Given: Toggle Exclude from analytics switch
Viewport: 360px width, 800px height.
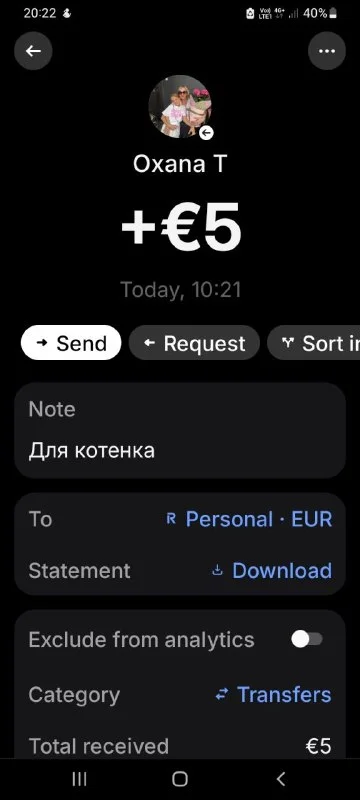Looking at the screenshot, I should tap(306, 639).
